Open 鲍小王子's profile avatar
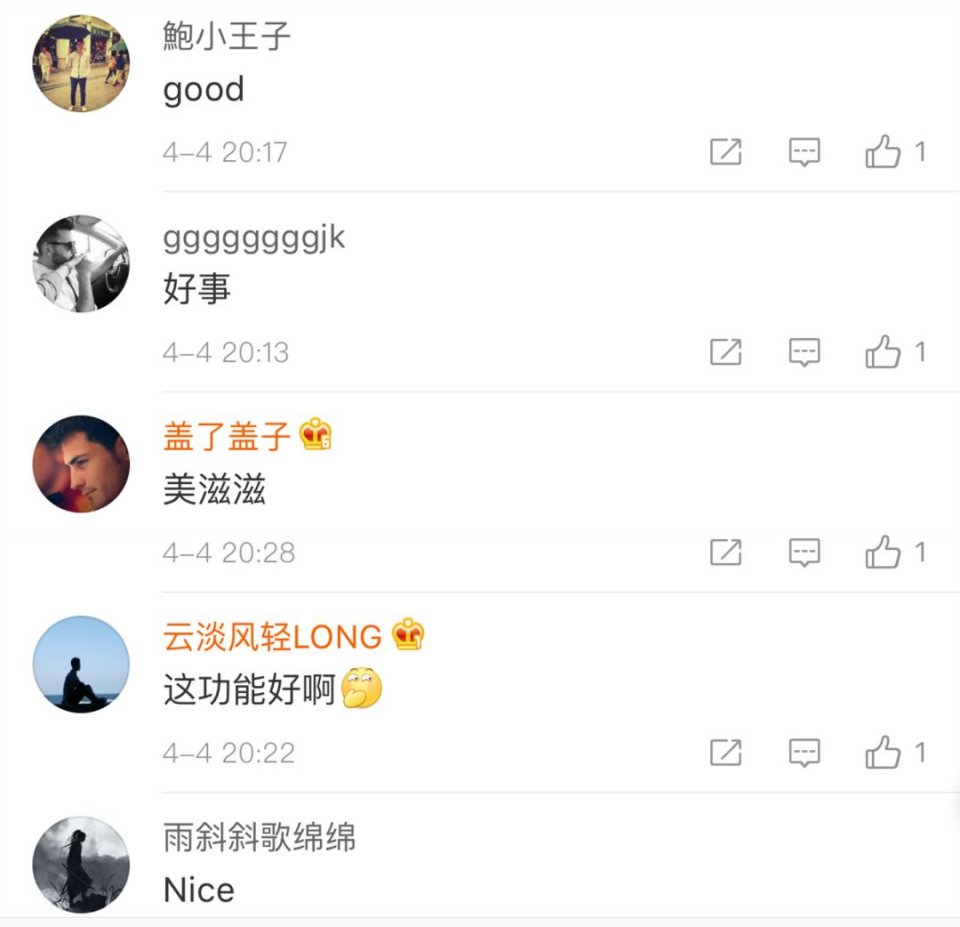 81,63
